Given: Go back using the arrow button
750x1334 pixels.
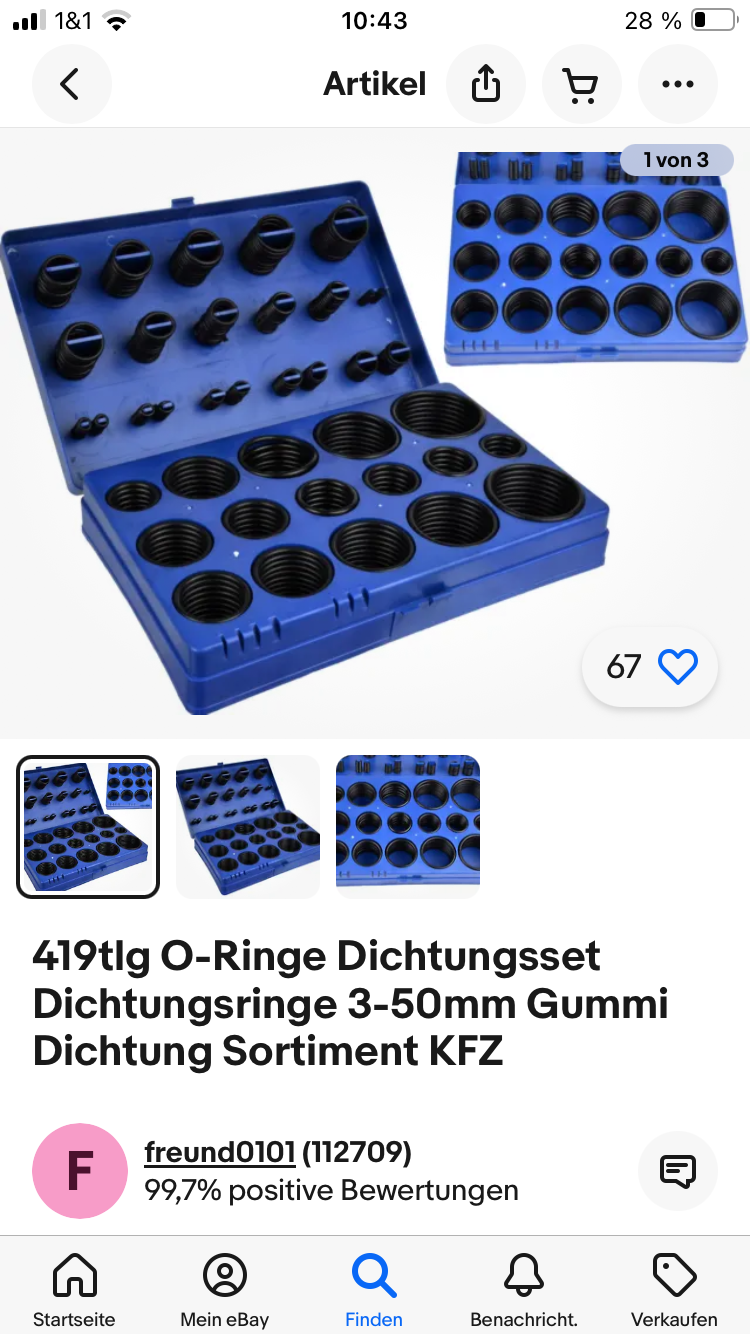Looking at the screenshot, I should [x=71, y=85].
